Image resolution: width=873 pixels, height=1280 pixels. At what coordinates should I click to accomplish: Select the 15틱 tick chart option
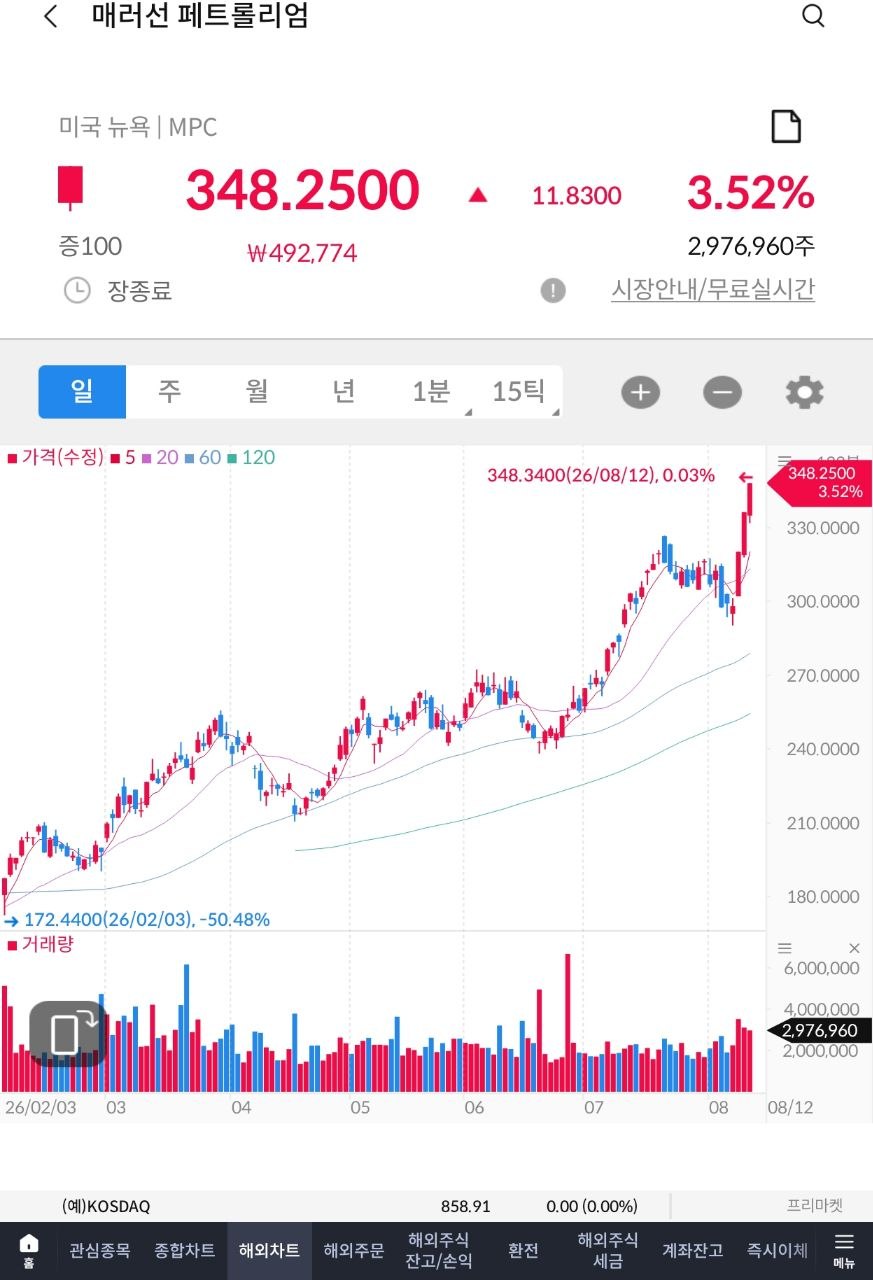[518, 391]
